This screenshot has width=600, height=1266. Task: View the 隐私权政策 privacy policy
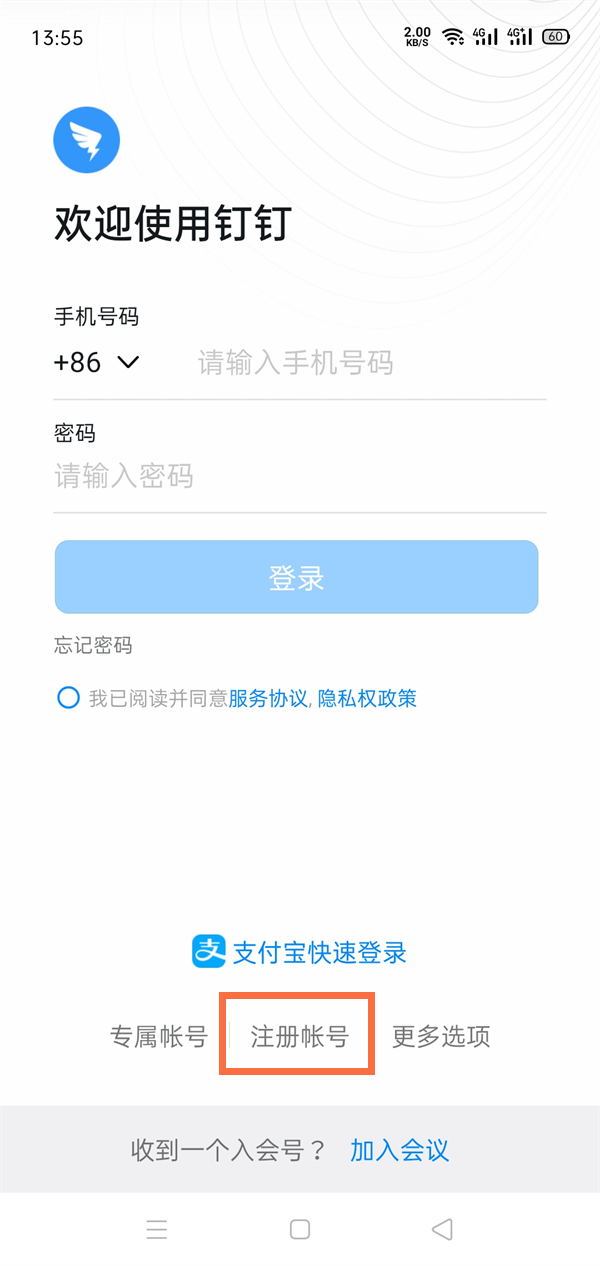point(367,698)
